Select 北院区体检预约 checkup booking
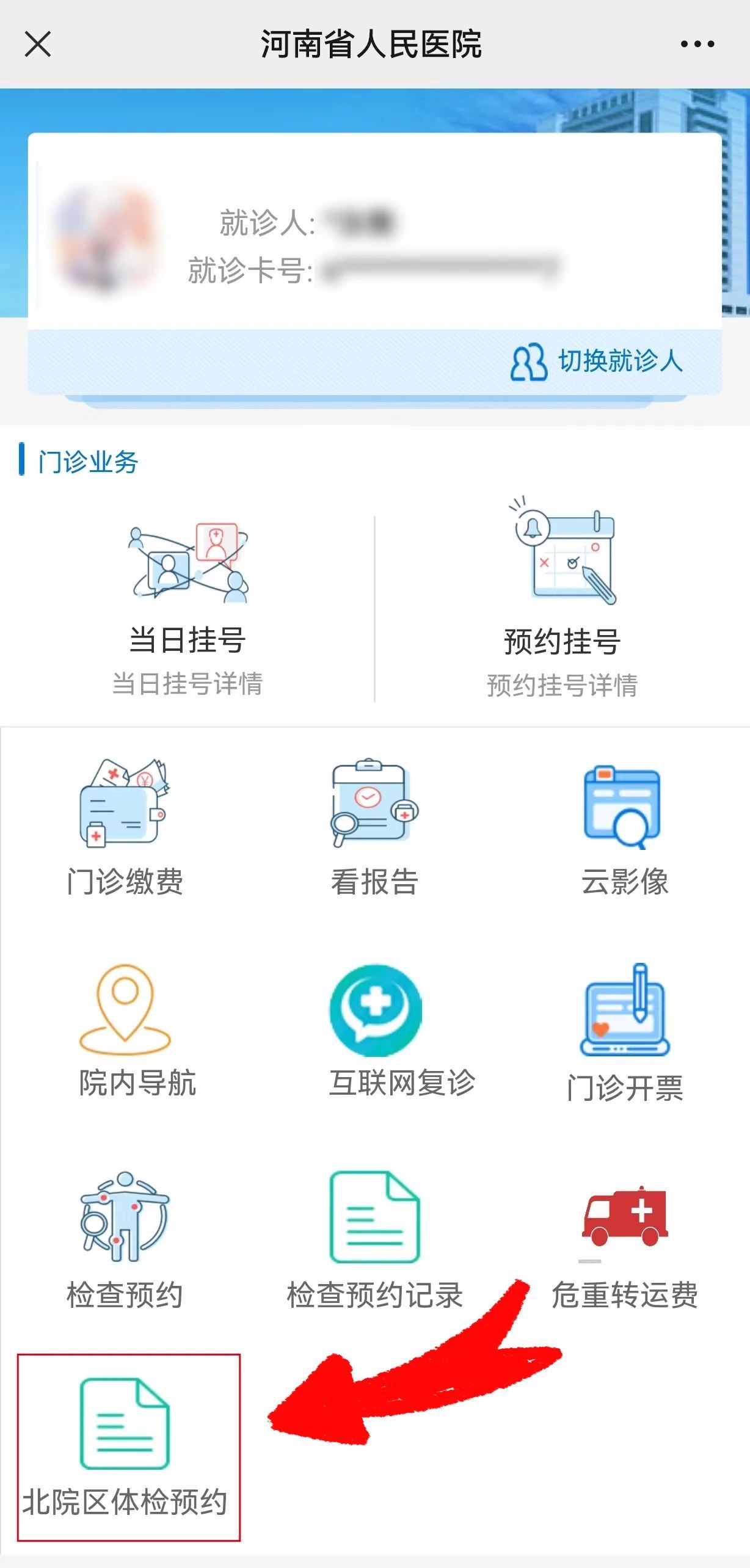Viewport: 750px width, 1568px height. coord(126,1447)
